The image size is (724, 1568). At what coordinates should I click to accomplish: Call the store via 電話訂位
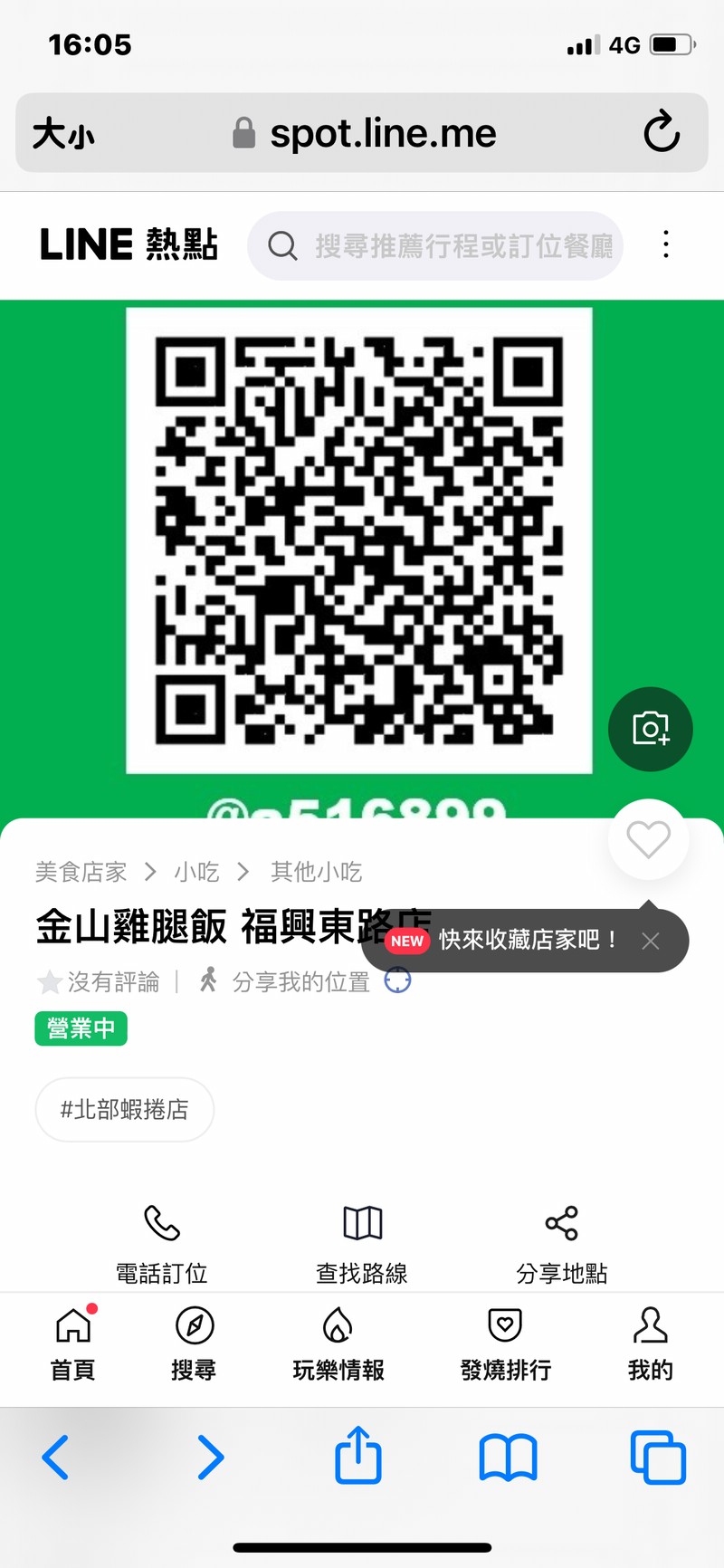coord(162,1244)
